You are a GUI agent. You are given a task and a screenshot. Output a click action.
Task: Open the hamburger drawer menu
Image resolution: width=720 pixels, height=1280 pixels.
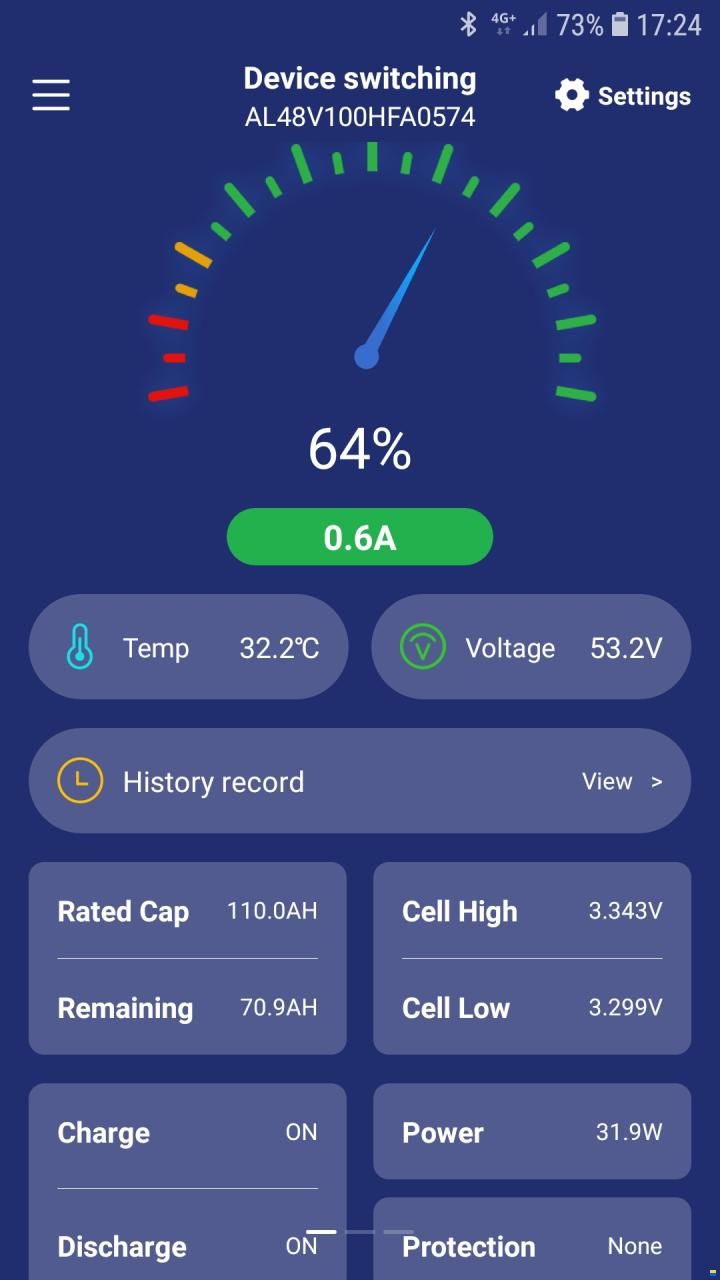51,95
